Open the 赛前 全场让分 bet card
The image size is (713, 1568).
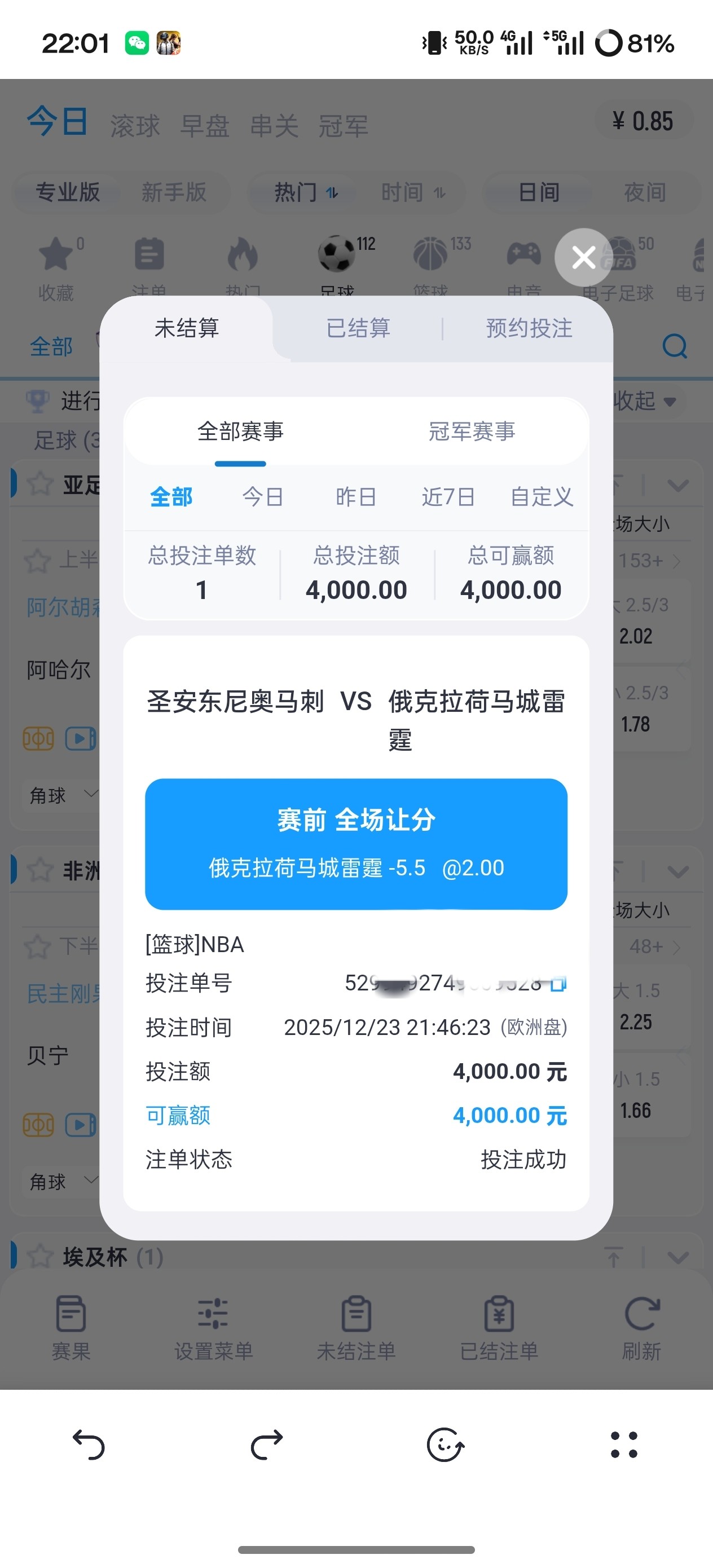point(356,844)
